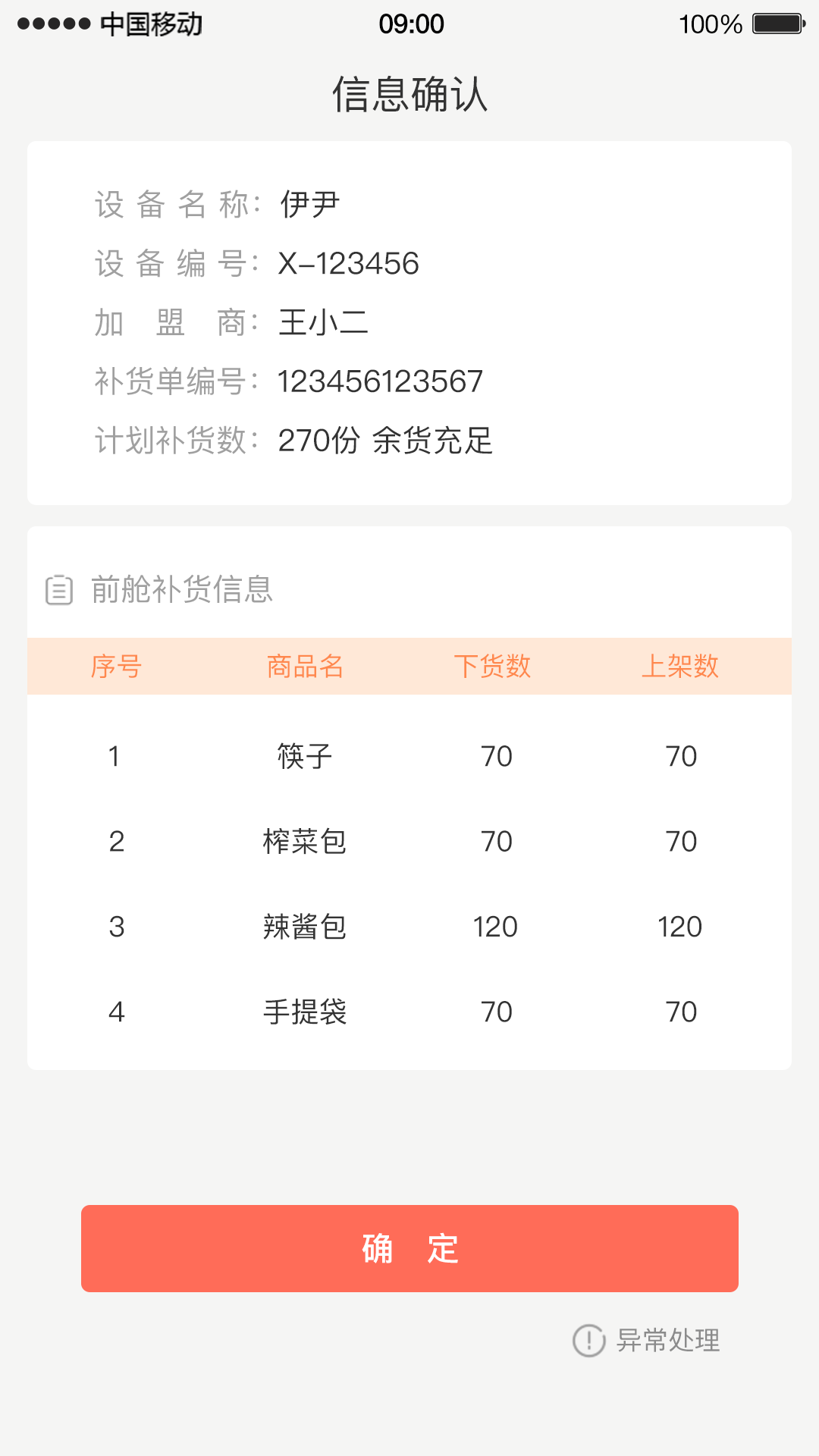Select franchisee name 王小二

(324, 322)
